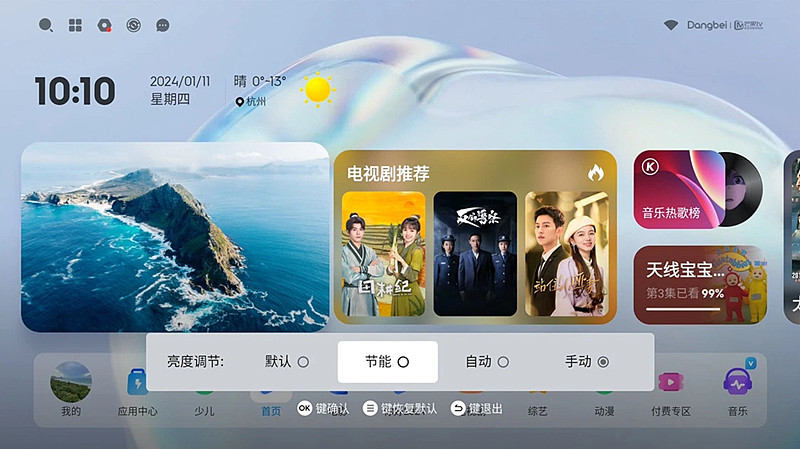Go to 我的 tab
800x449 pixels.
tap(70, 391)
